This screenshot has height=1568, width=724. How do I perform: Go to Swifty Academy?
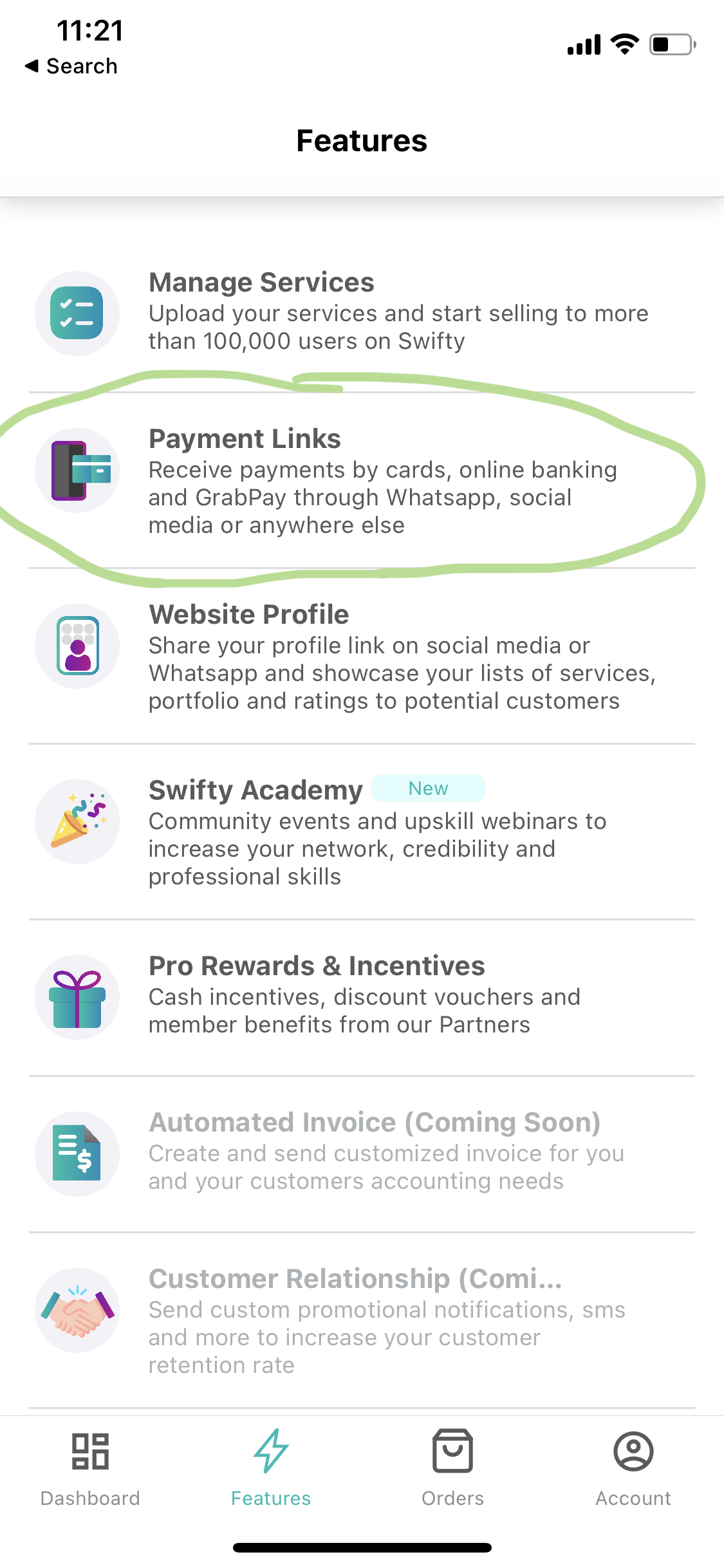[x=360, y=832]
